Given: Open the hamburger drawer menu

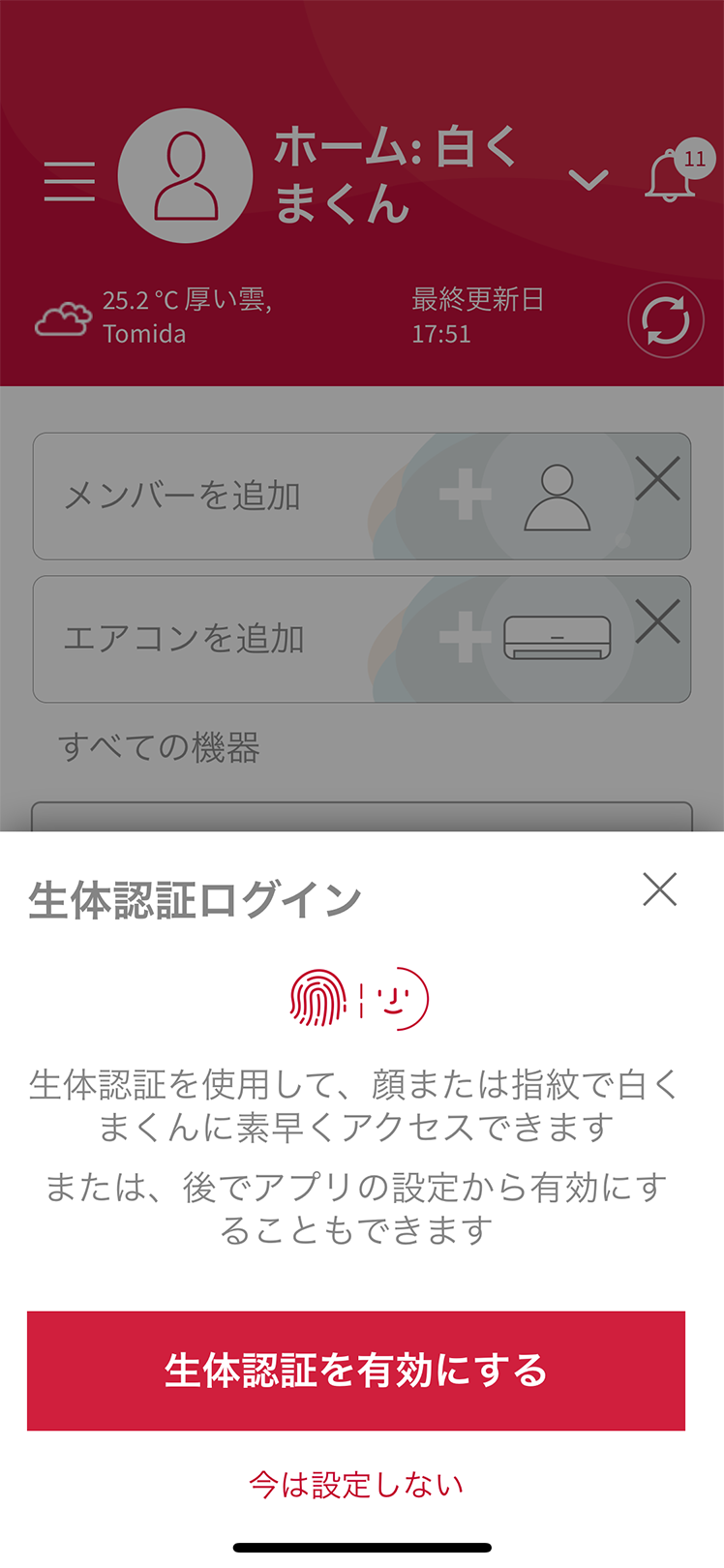Looking at the screenshot, I should (70, 181).
